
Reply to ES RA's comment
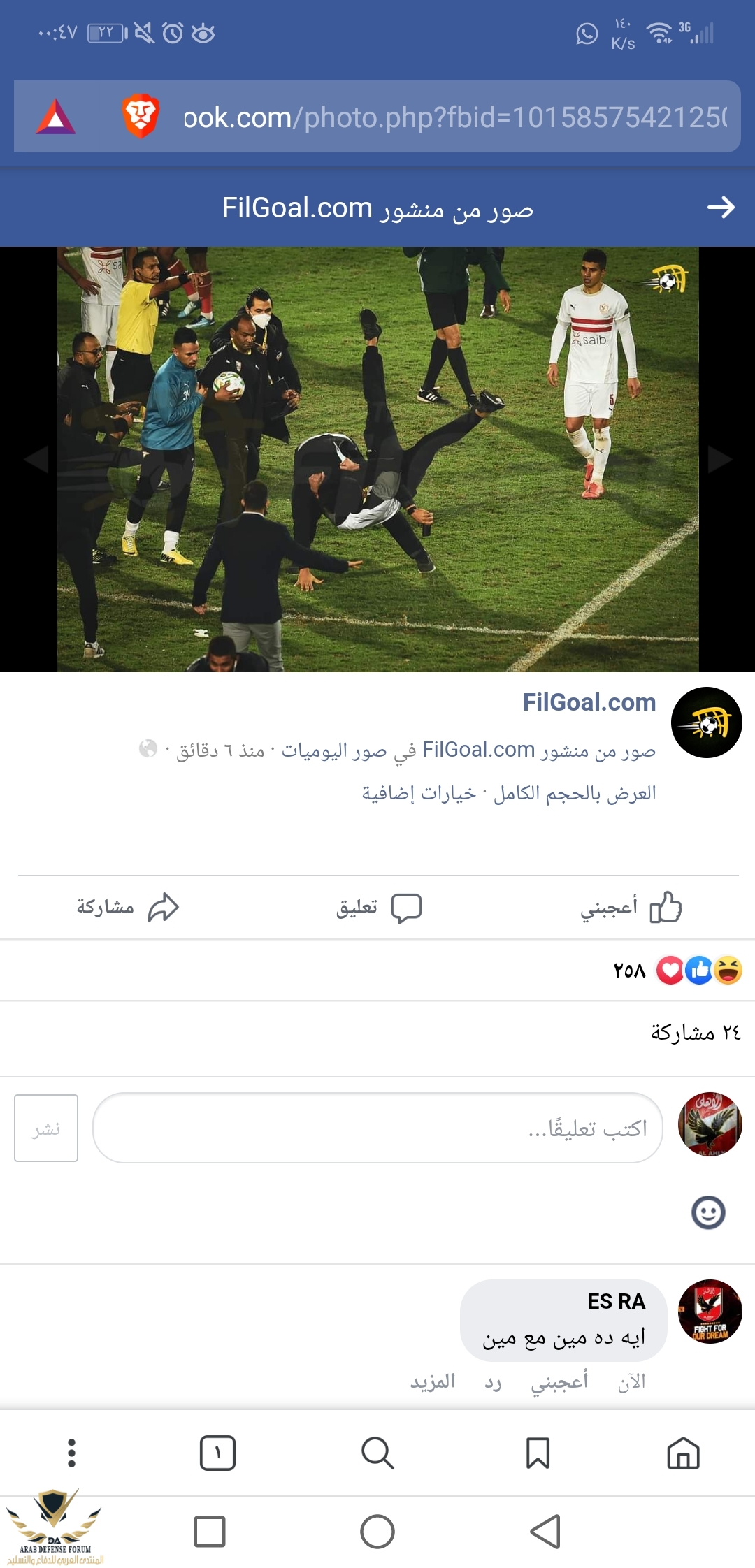[493, 1381]
